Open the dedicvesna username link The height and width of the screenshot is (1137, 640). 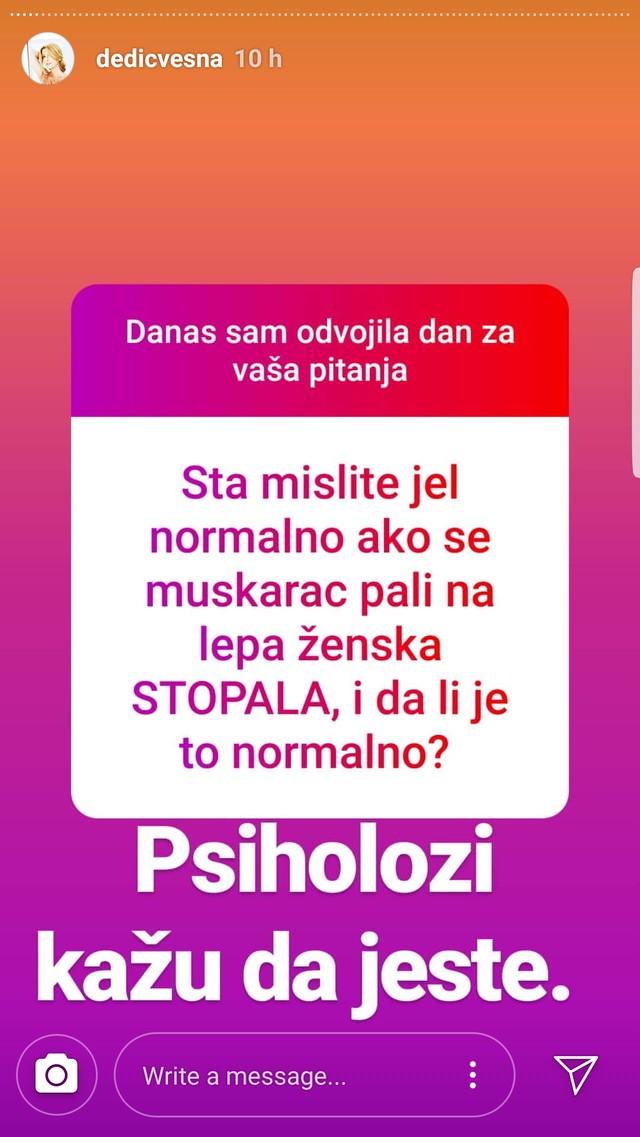point(160,59)
